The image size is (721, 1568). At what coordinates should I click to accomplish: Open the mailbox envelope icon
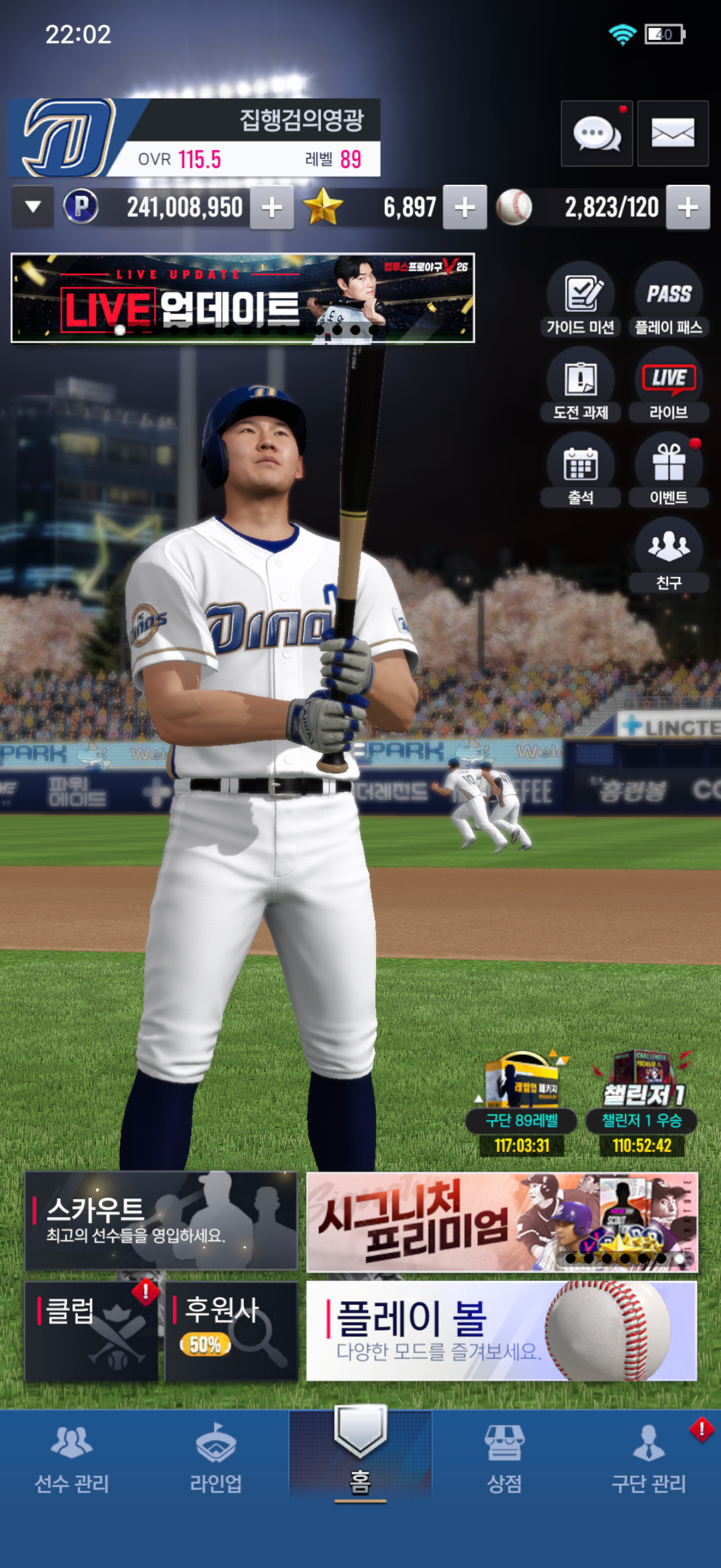(673, 133)
